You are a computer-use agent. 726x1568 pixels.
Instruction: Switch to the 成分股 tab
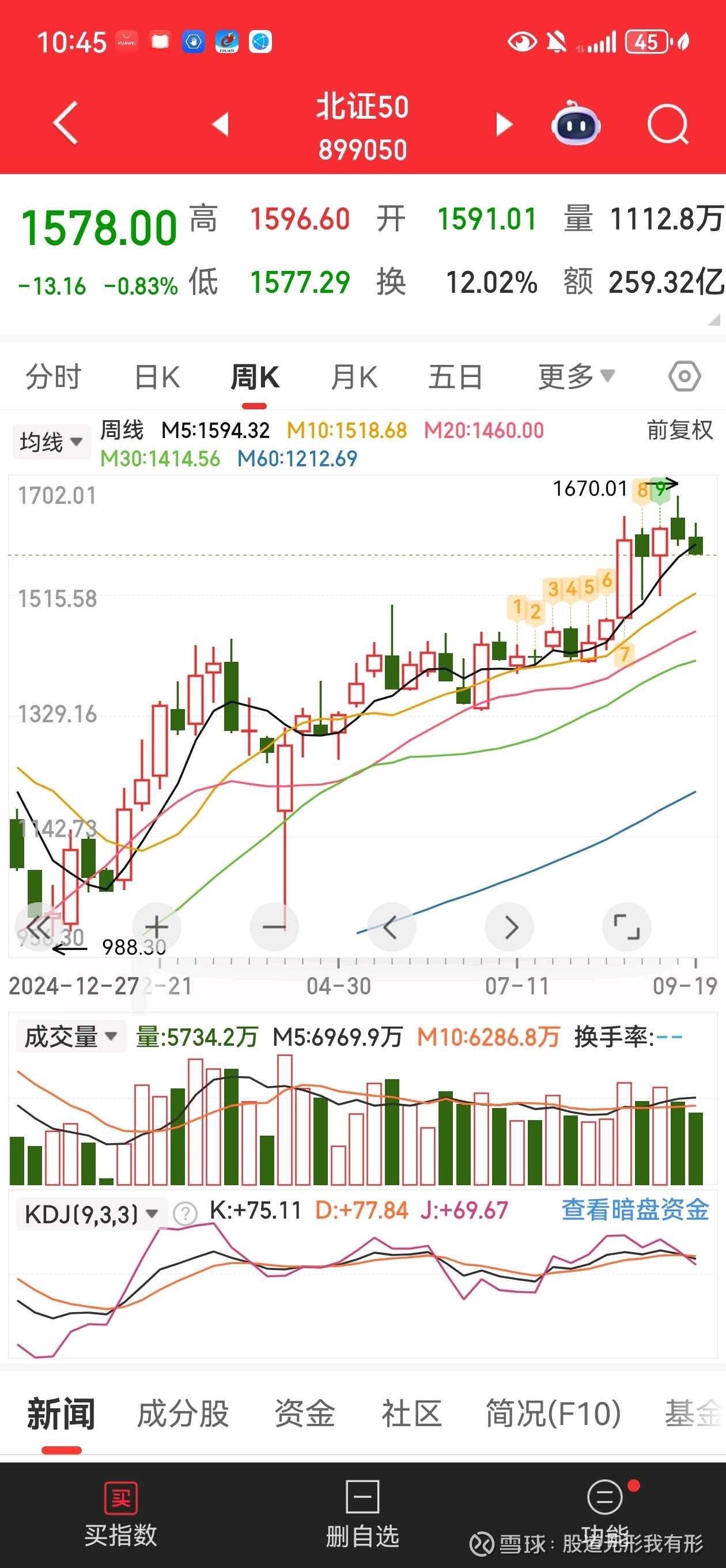tap(183, 1414)
